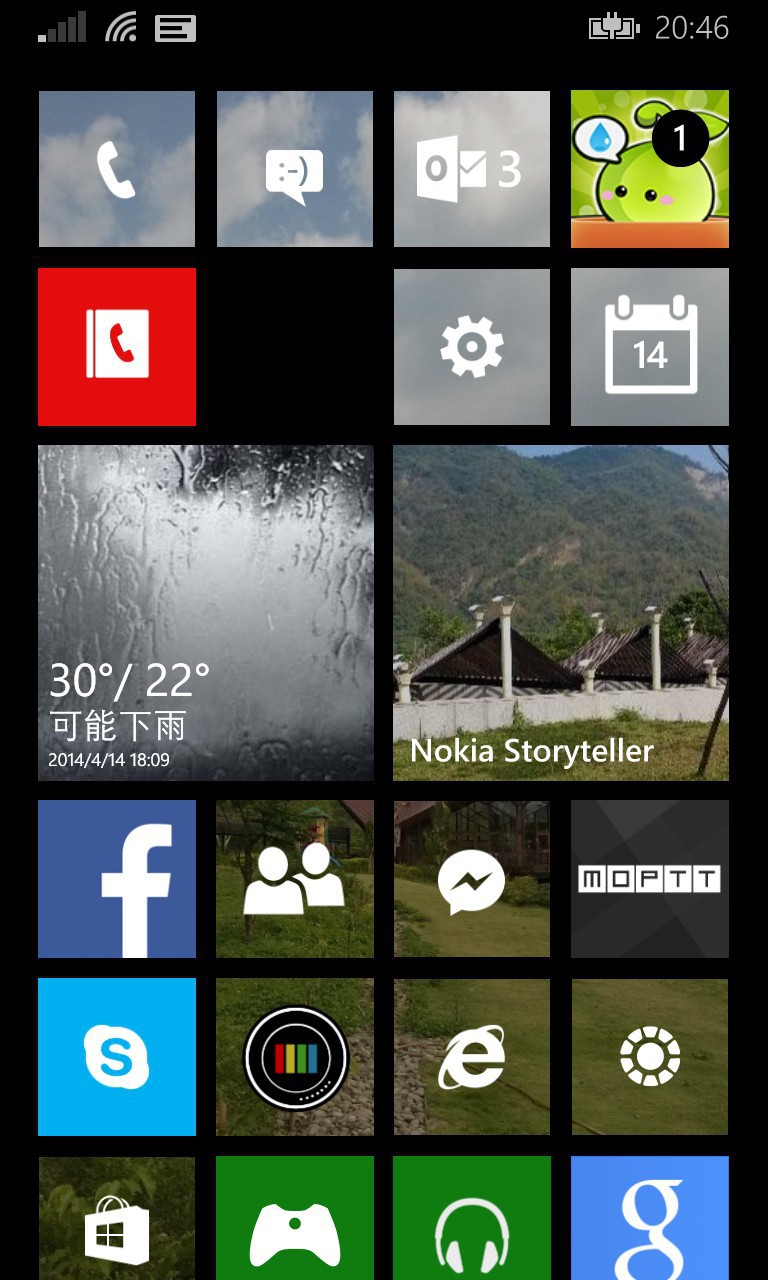
Task: Launch the MOPTT app
Action: 650,878
